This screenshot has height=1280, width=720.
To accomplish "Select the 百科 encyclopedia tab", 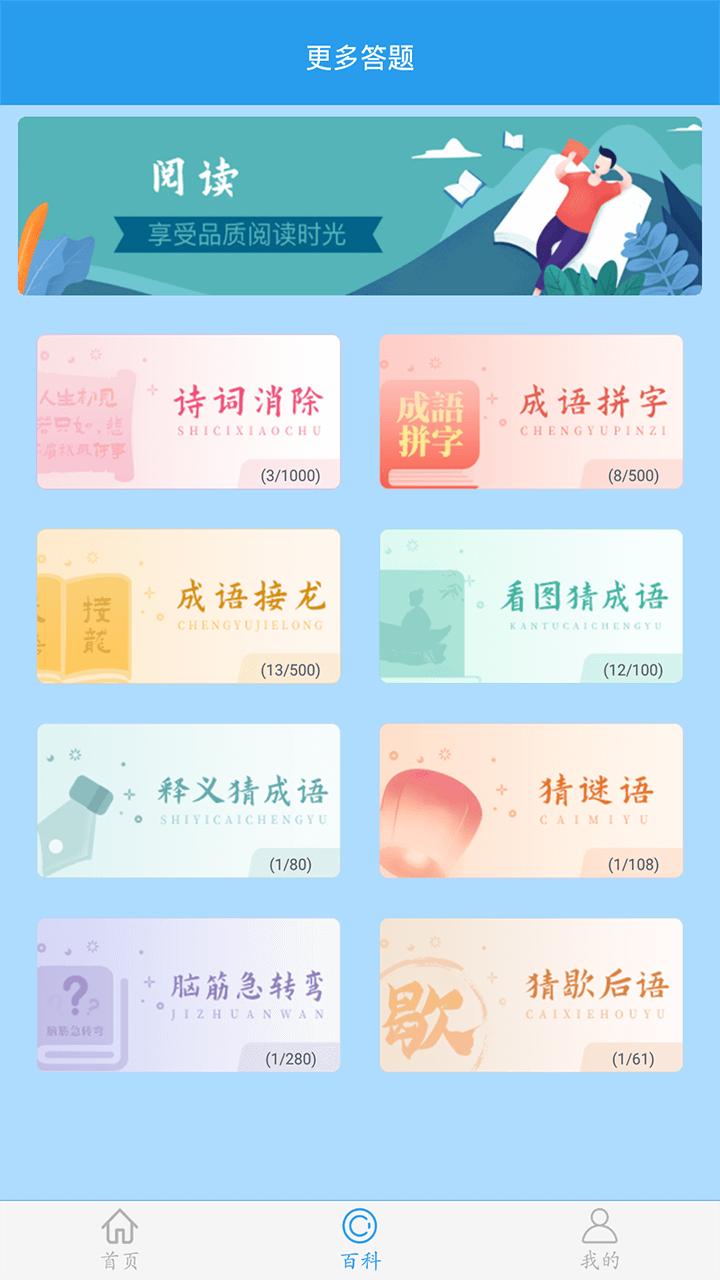I will 360,1235.
